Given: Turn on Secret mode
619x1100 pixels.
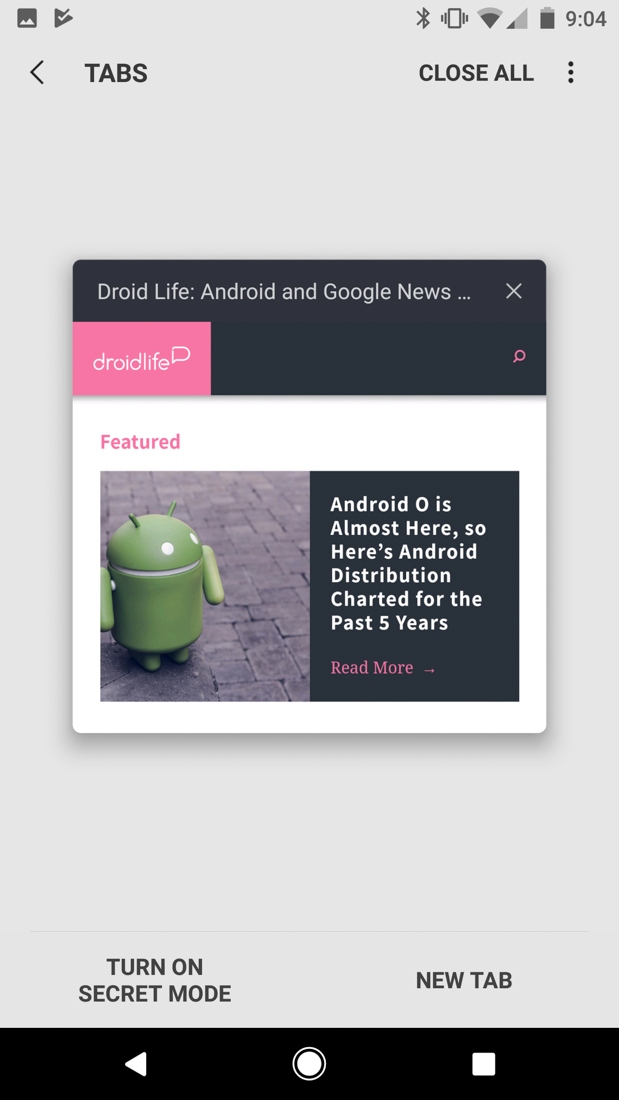Looking at the screenshot, I should click(155, 980).
